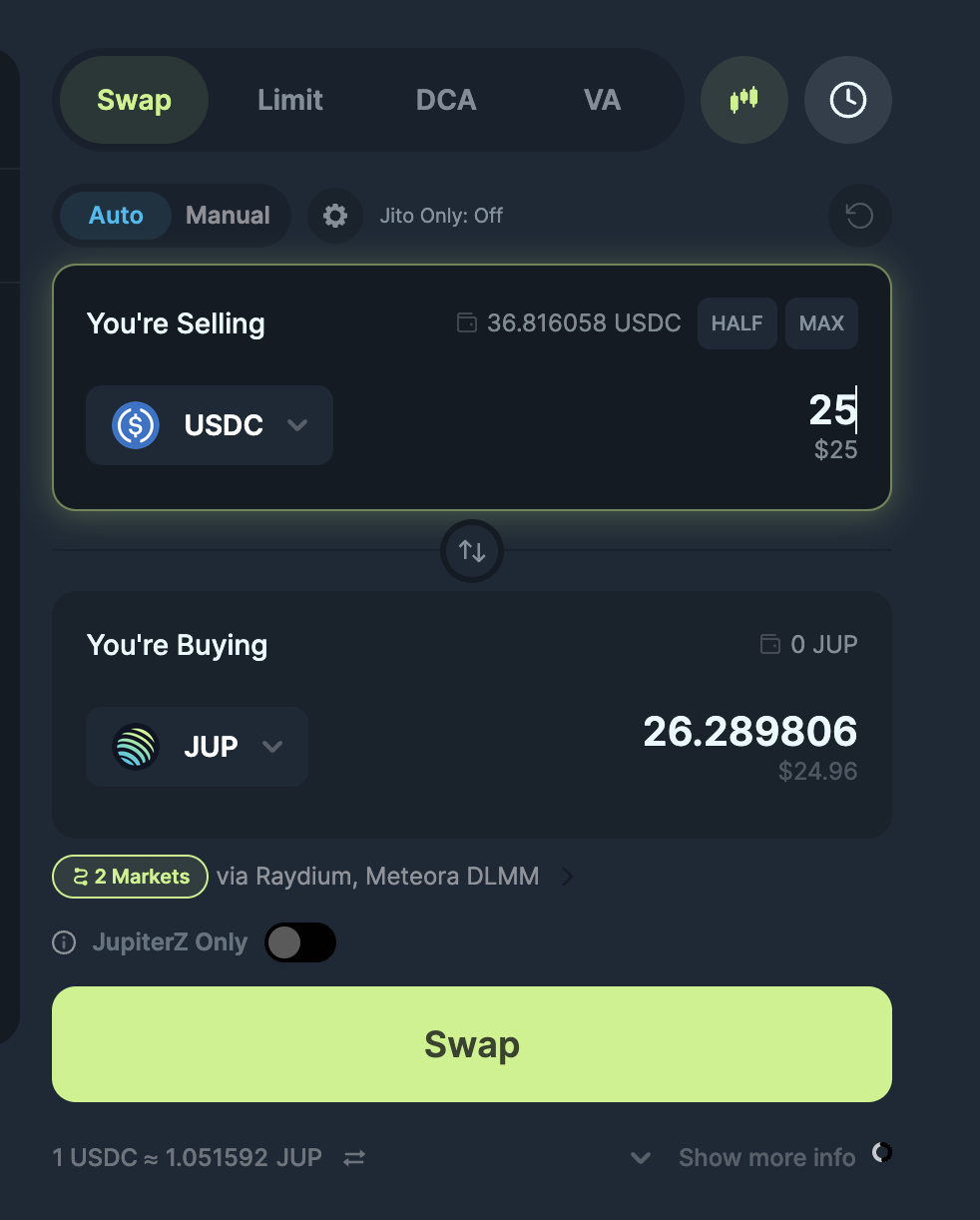Image resolution: width=980 pixels, height=1220 pixels.
Task: Open the DCA tab
Action: click(x=446, y=100)
